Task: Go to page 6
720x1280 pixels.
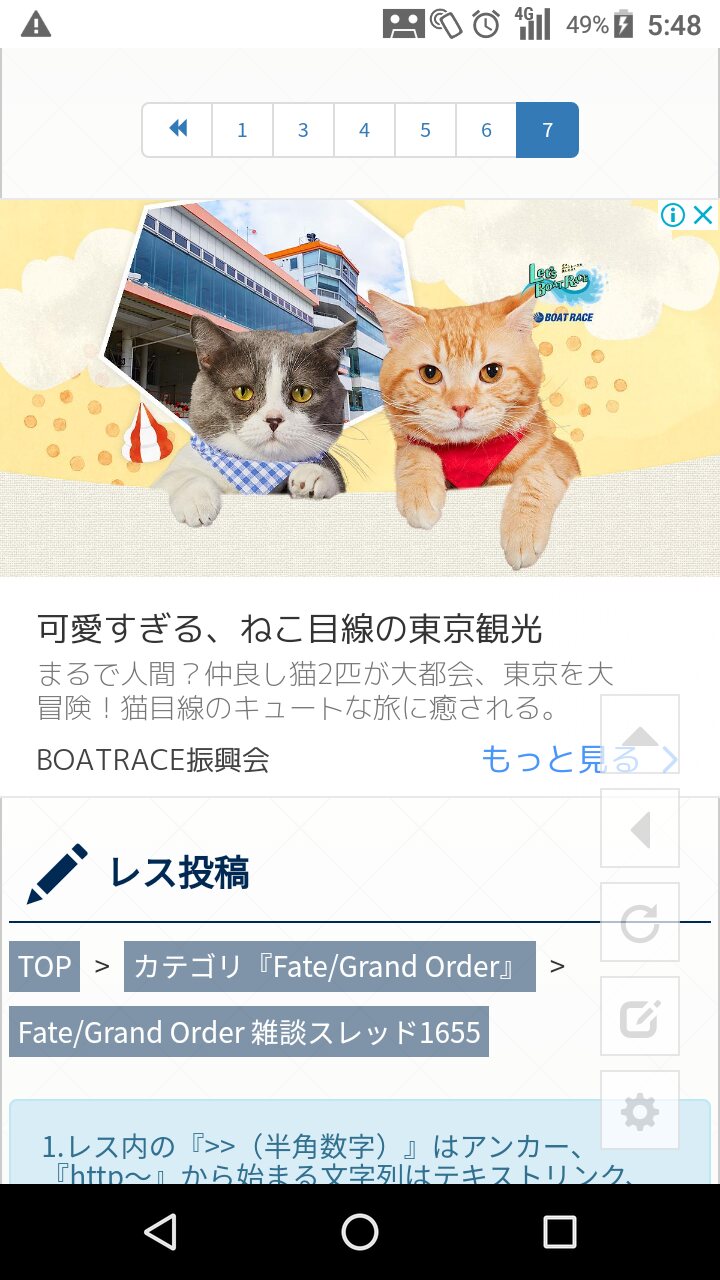Action: [x=486, y=130]
